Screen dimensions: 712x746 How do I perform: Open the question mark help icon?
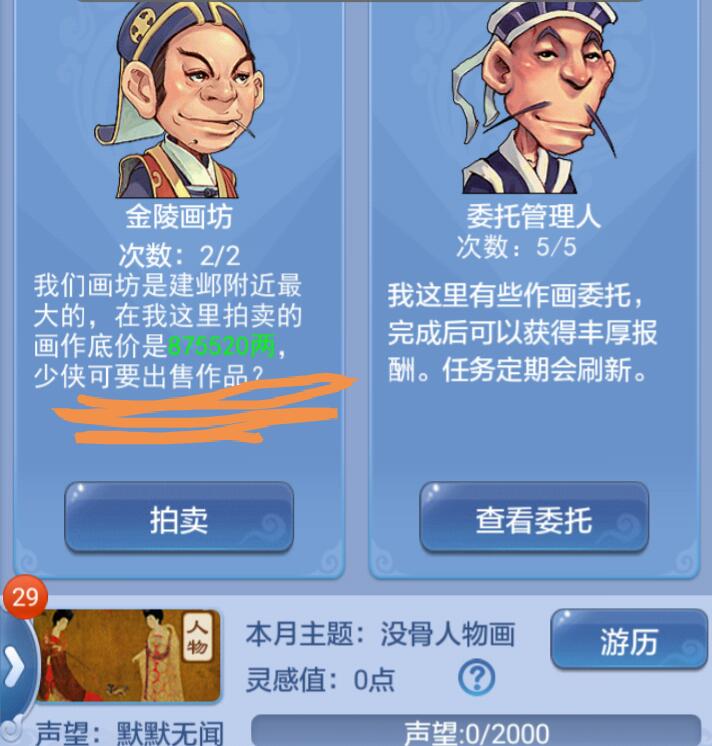point(477,679)
